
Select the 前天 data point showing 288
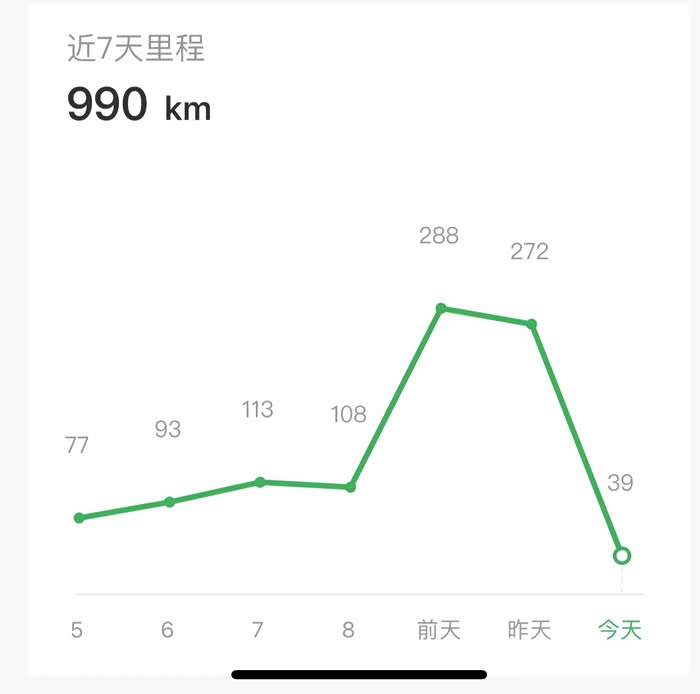coord(441,308)
